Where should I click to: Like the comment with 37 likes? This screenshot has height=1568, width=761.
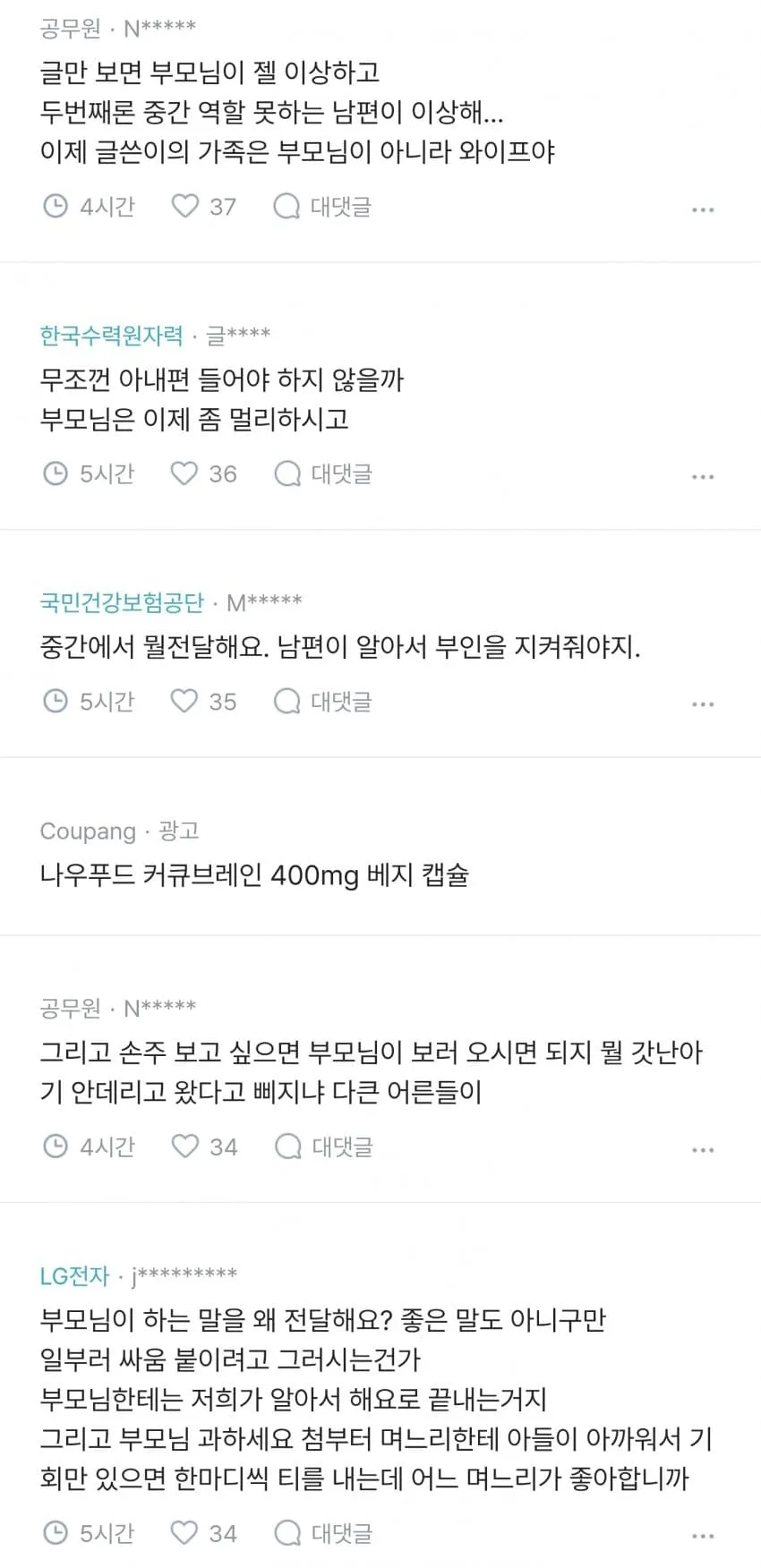point(203,207)
